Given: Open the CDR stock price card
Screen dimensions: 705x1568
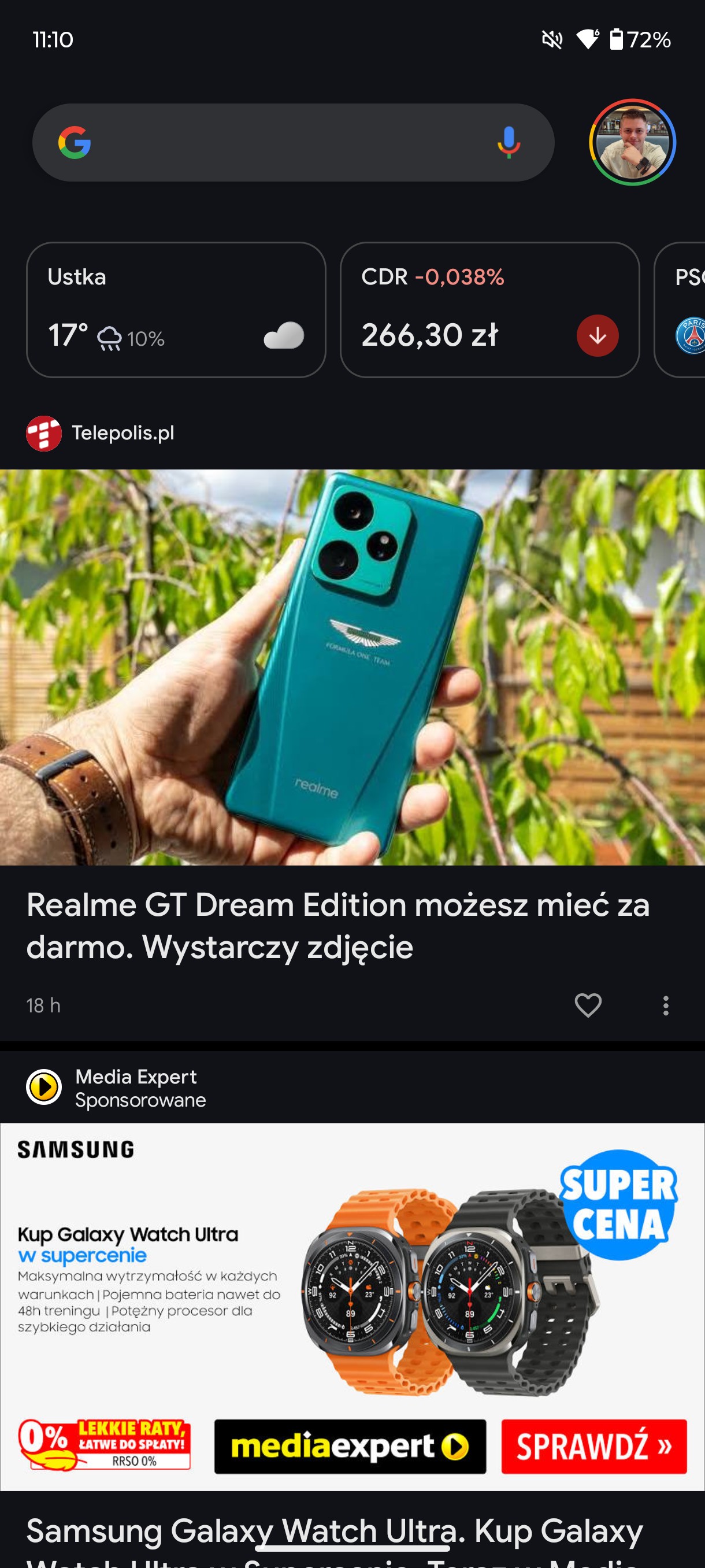Looking at the screenshot, I should 489,310.
